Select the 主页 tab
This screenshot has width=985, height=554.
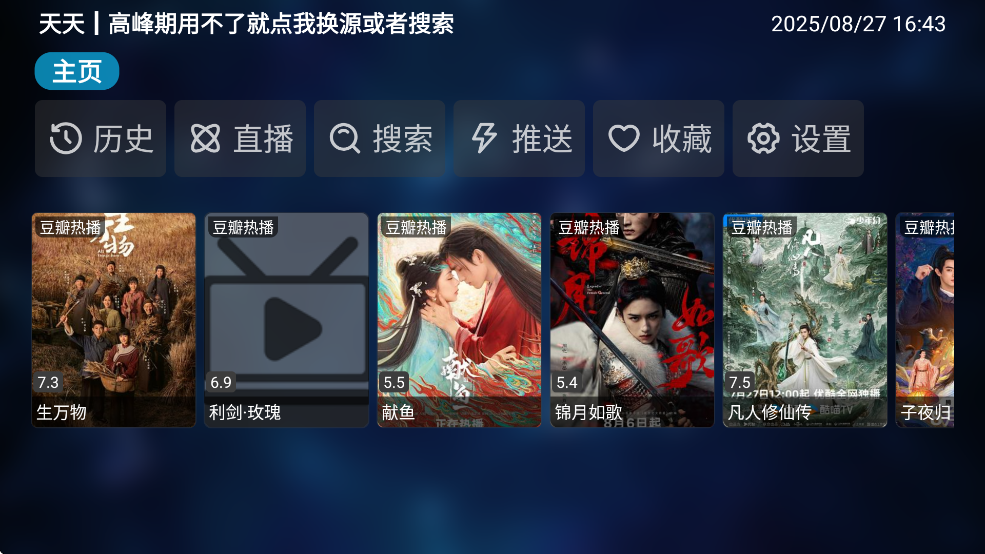pos(77,71)
